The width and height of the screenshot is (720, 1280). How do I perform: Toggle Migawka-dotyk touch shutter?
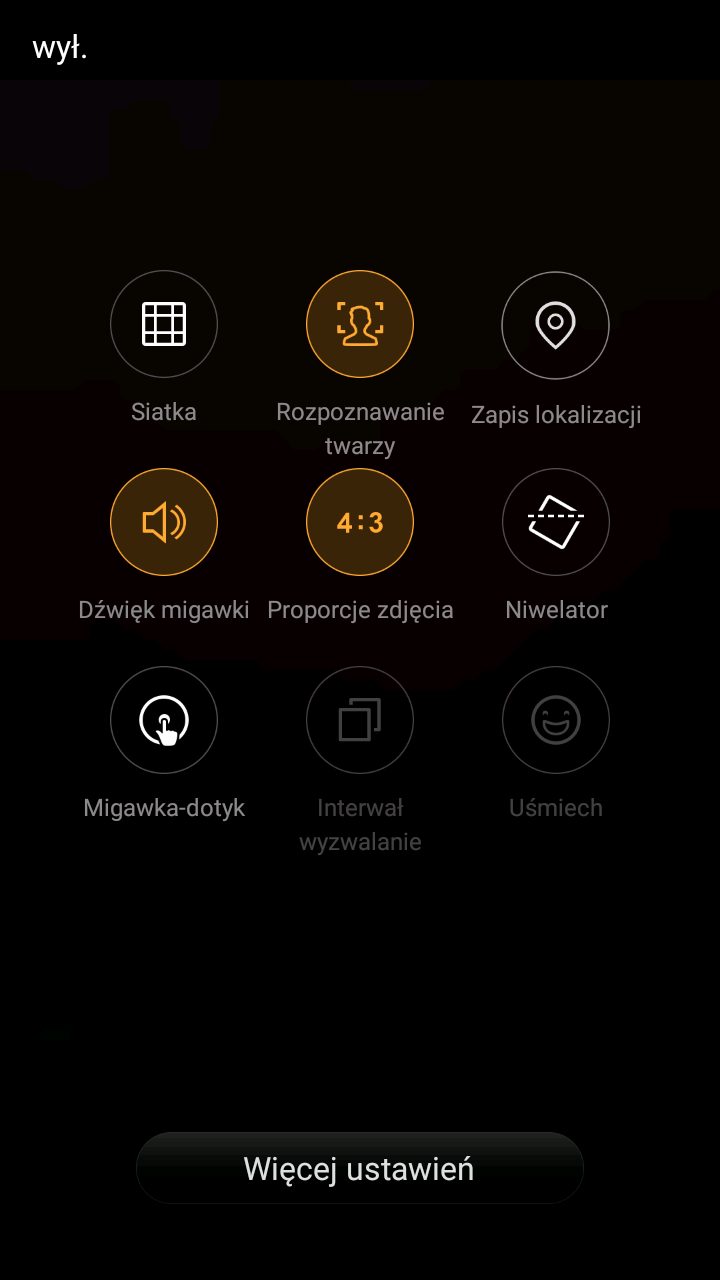click(x=164, y=720)
